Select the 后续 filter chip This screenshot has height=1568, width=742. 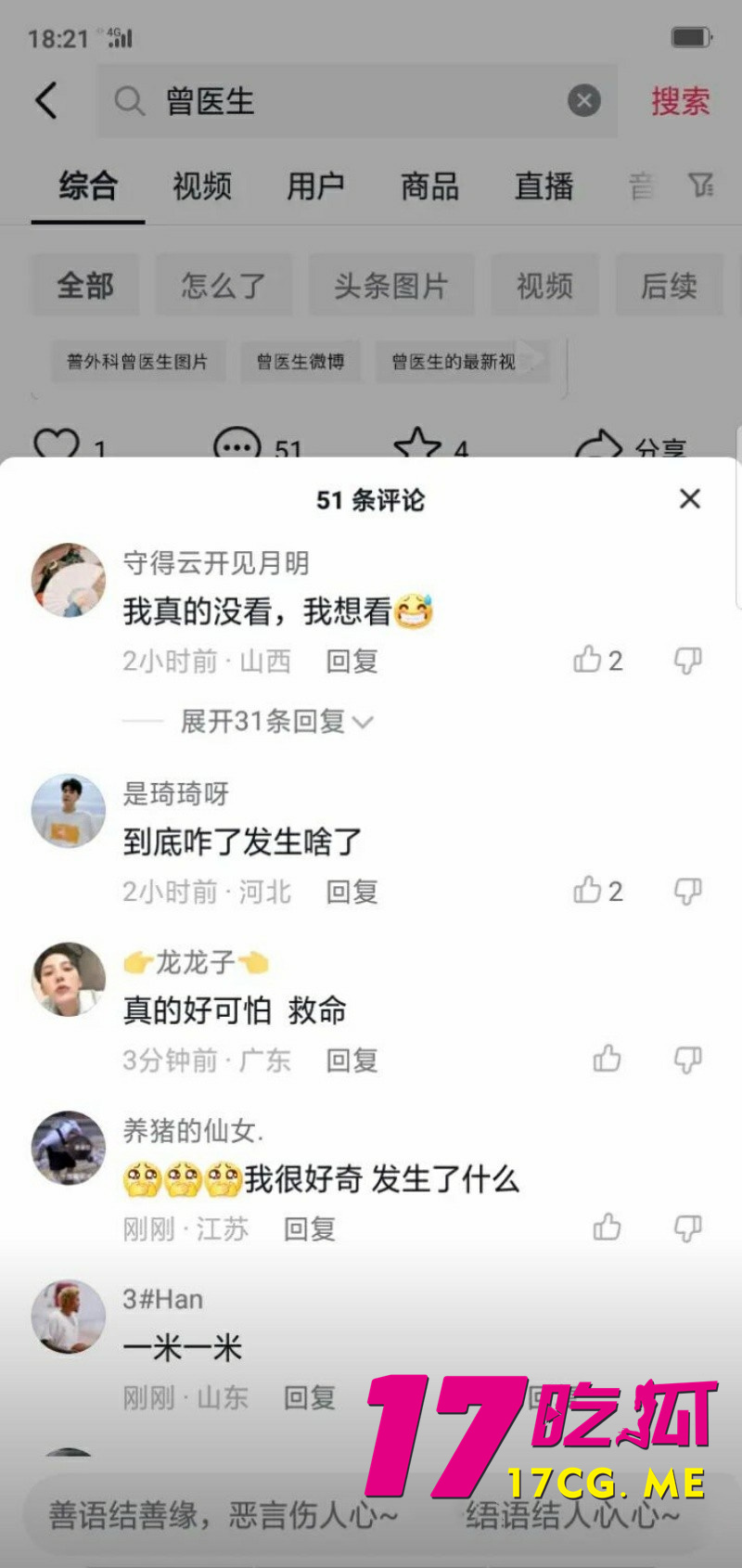click(669, 286)
